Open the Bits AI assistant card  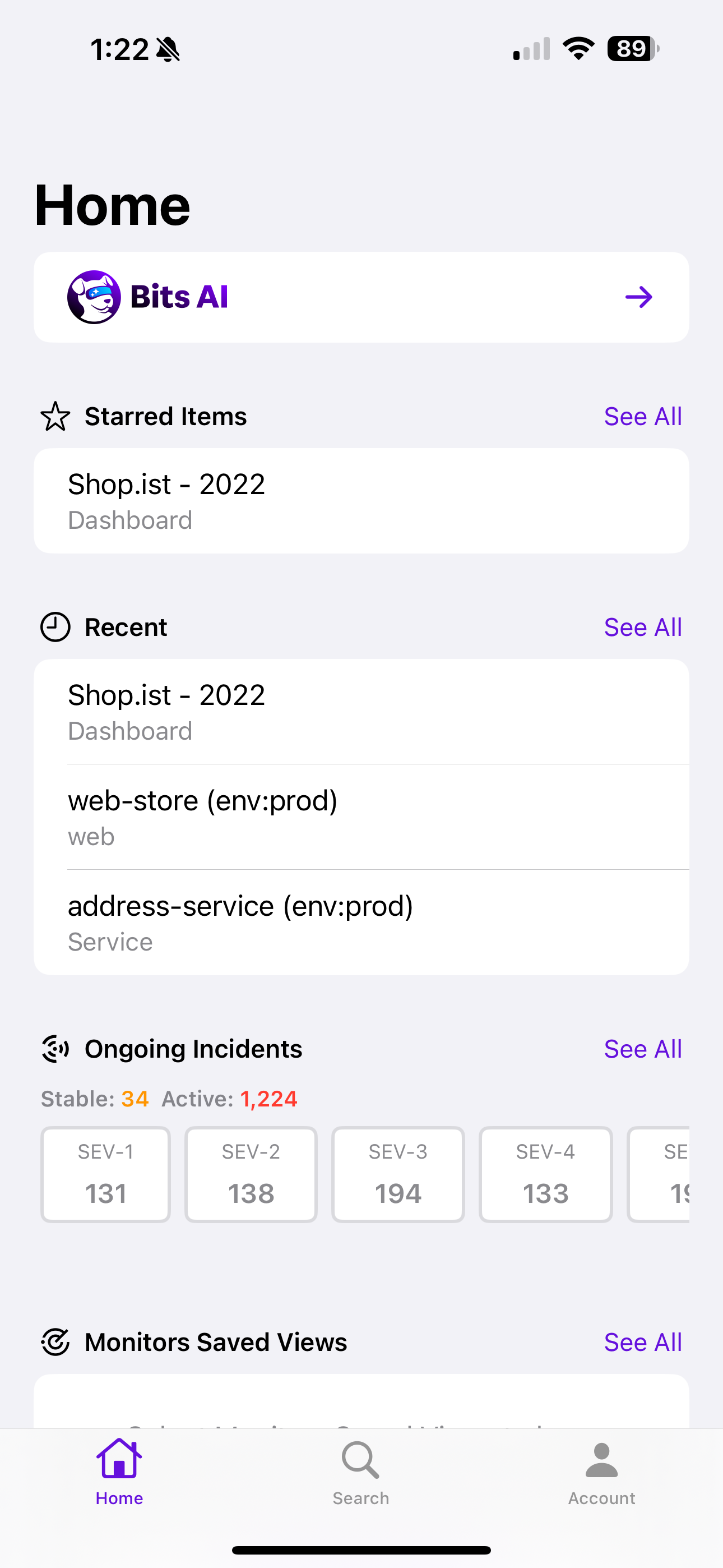(361, 297)
